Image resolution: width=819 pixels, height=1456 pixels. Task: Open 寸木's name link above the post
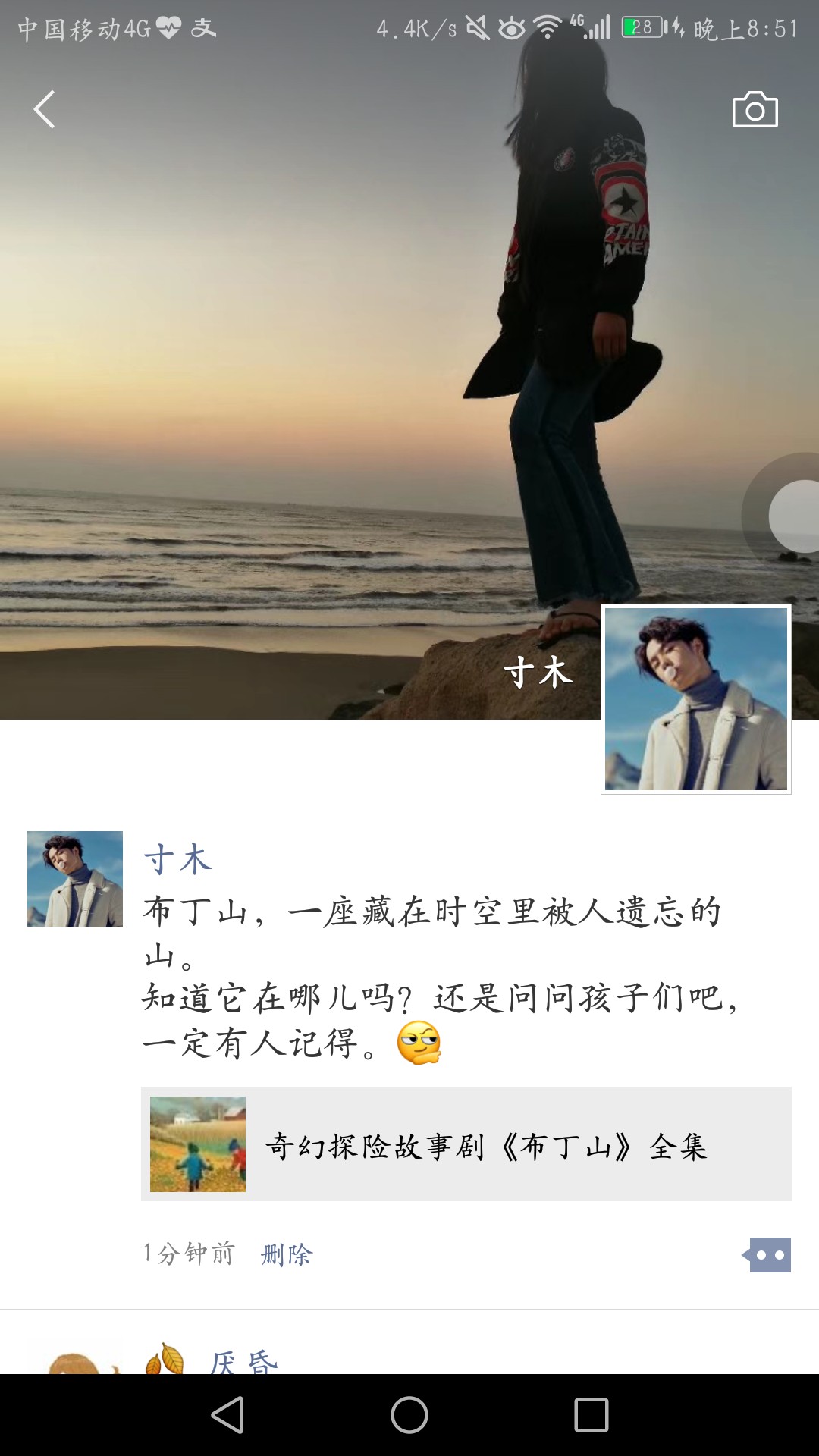[178, 860]
